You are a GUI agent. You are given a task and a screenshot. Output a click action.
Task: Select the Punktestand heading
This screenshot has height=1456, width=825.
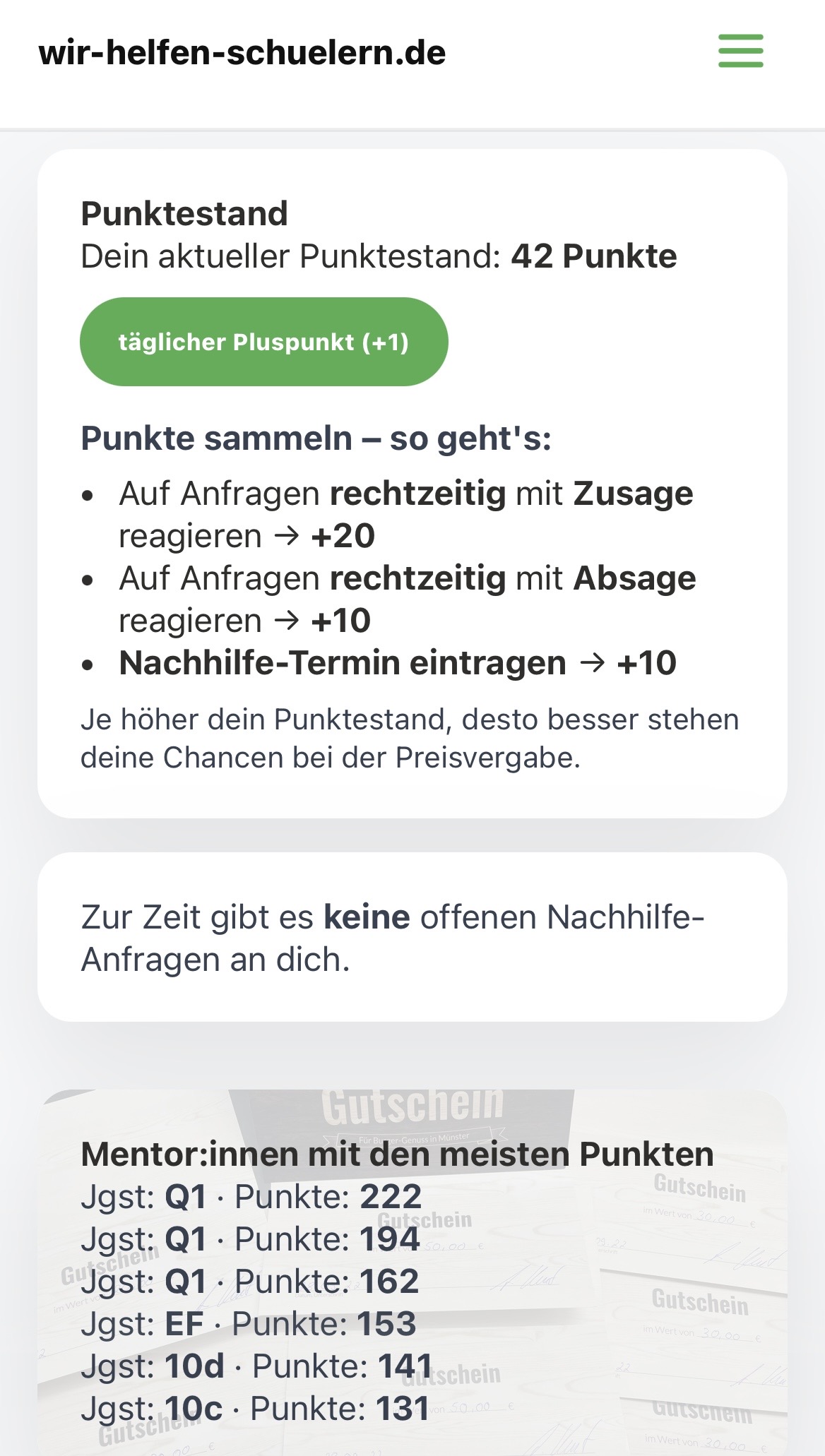[x=184, y=213]
